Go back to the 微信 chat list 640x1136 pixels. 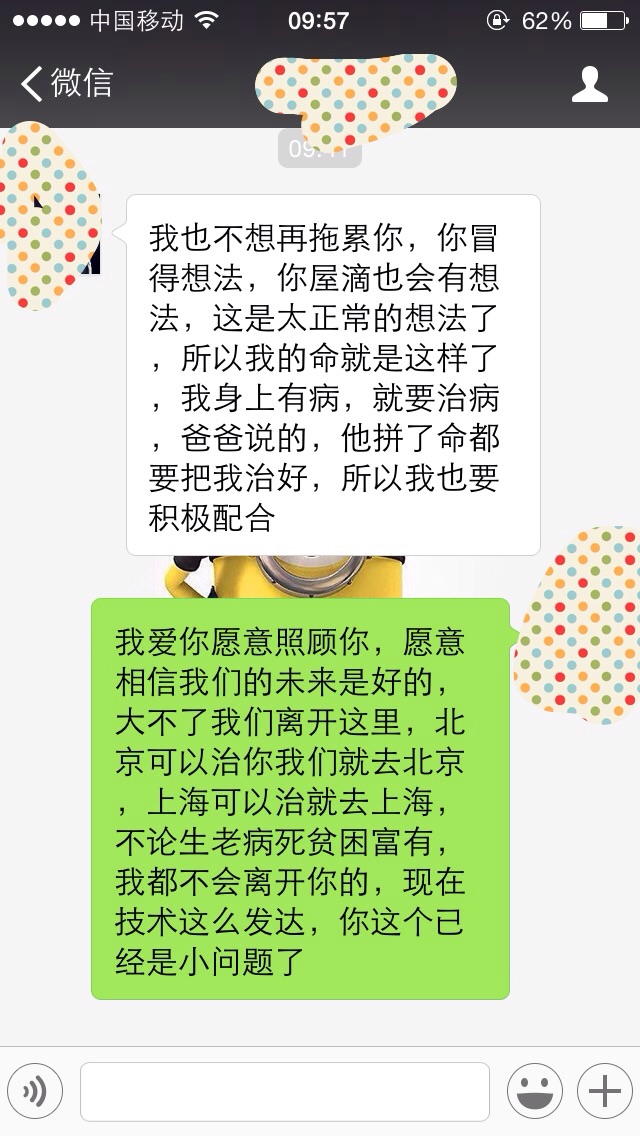pos(68,83)
